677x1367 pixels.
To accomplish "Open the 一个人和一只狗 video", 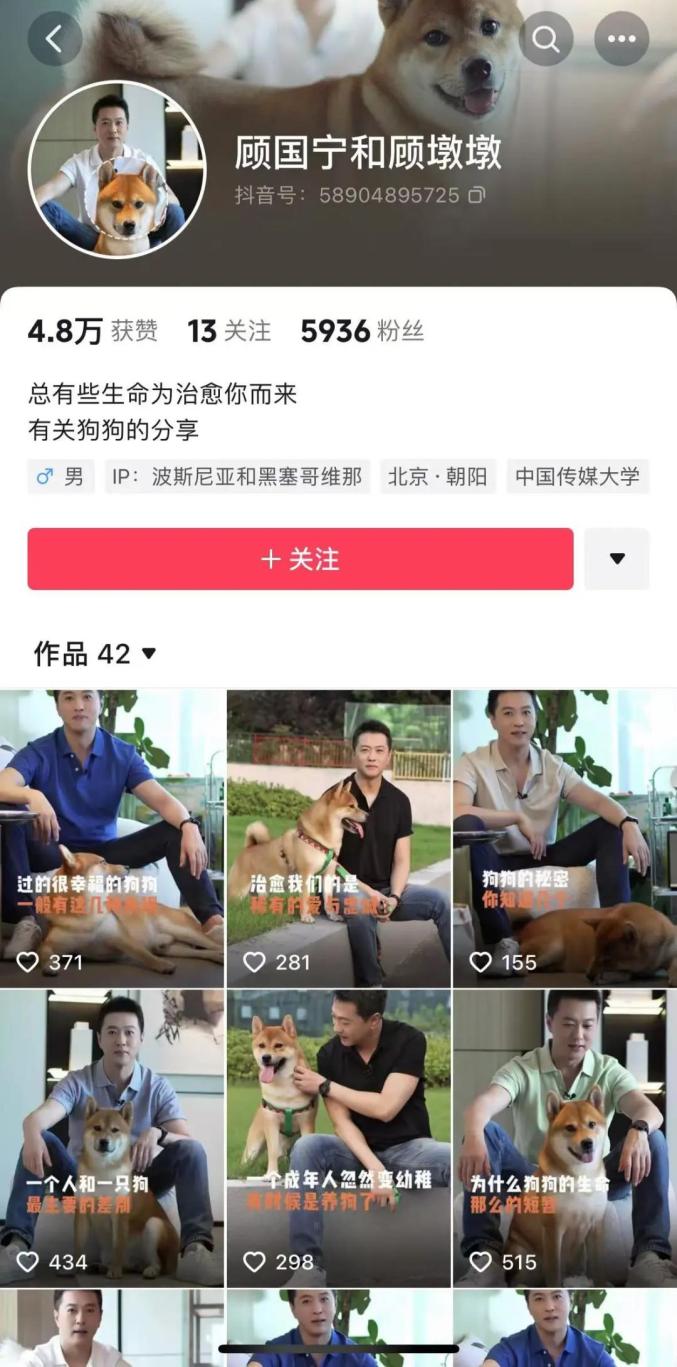I will click(112, 1138).
